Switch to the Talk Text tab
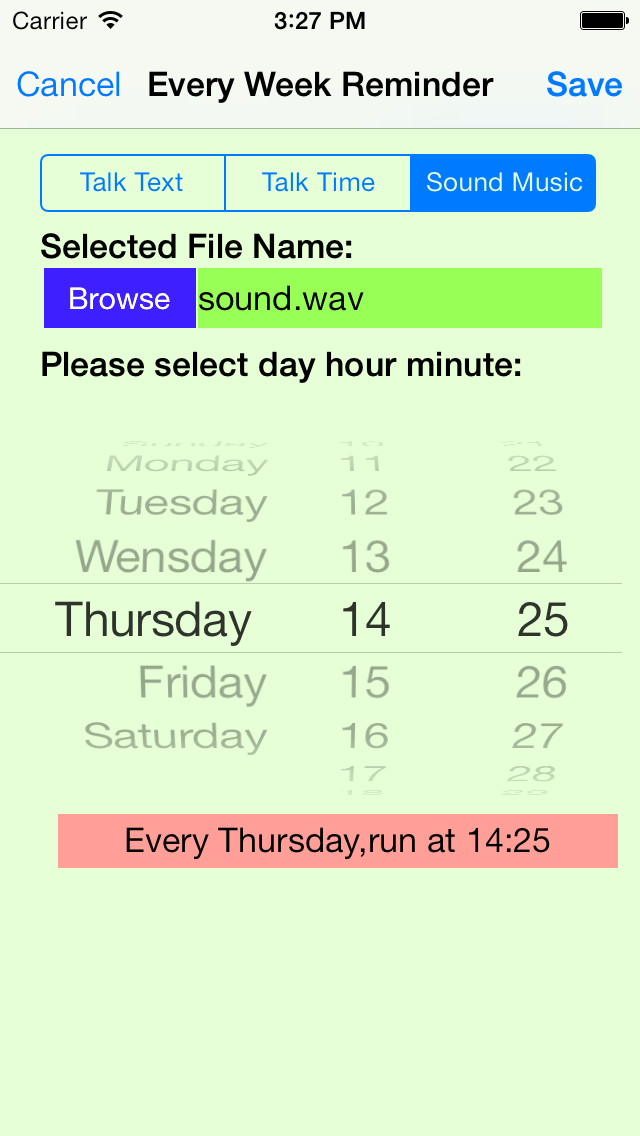 pyautogui.click(x=133, y=183)
